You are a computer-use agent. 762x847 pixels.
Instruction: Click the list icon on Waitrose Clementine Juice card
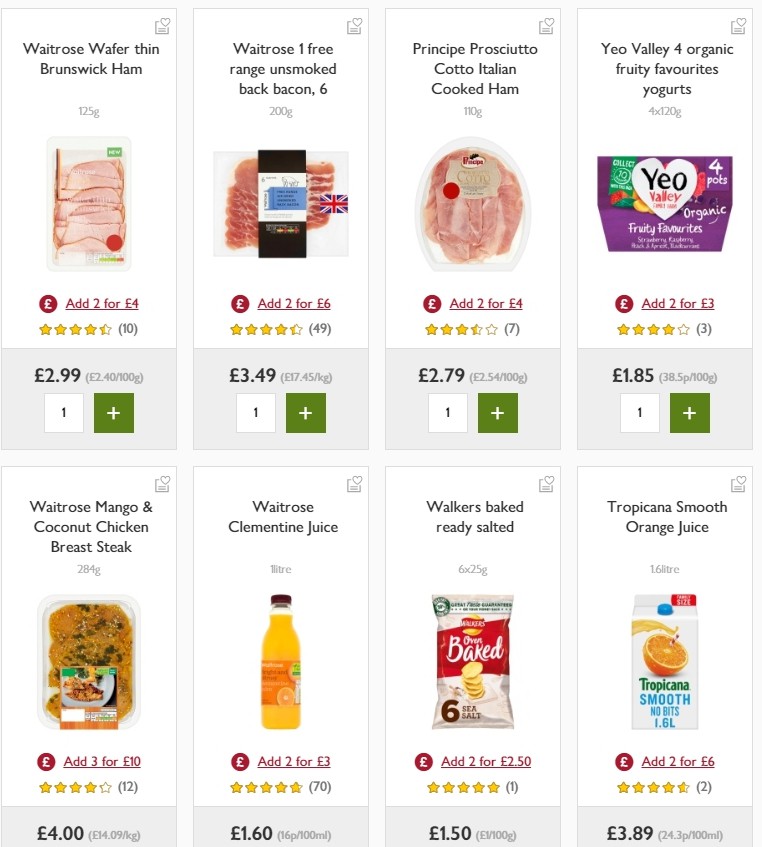click(x=354, y=483)
